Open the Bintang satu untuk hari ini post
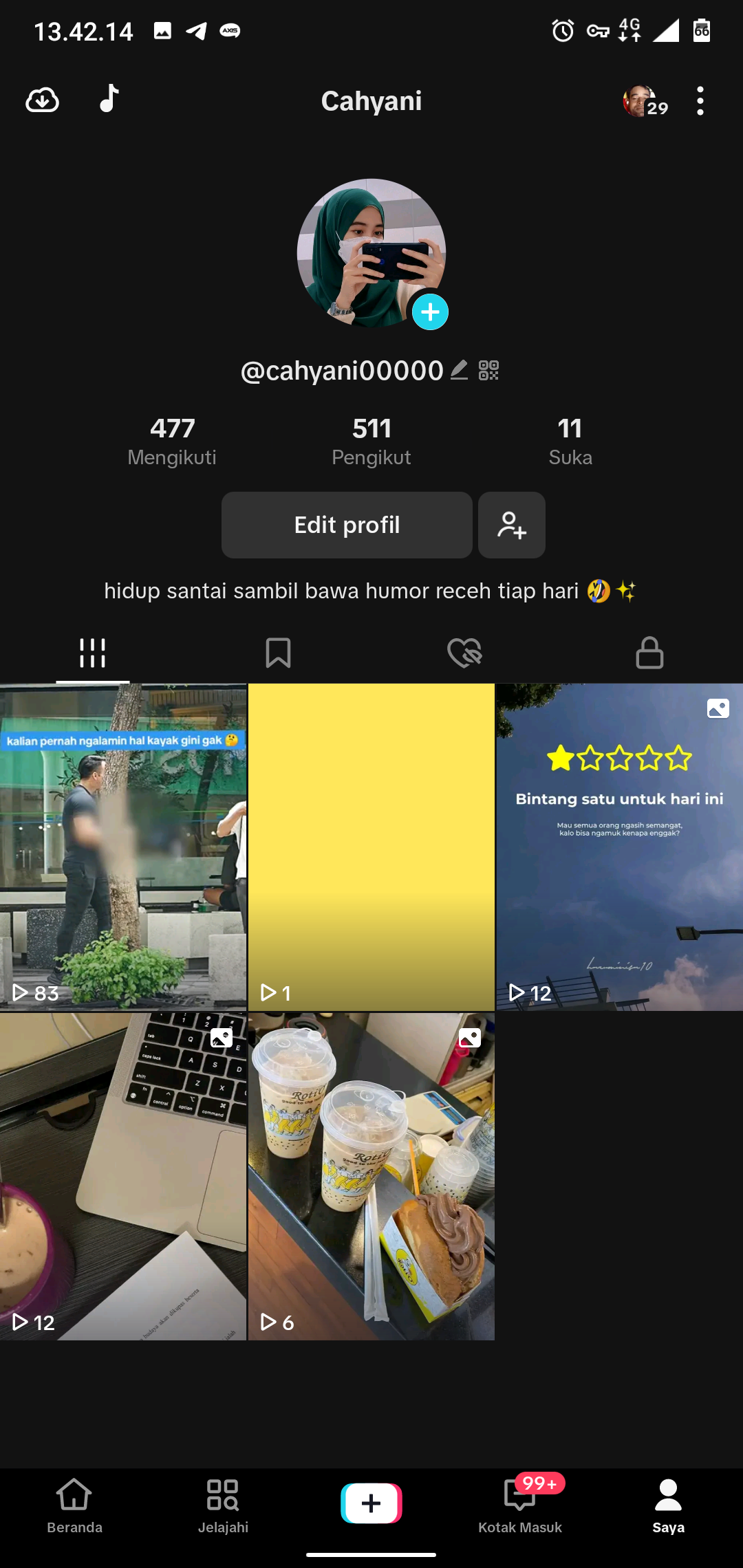The image size is (743, 1568). point(619,847)
